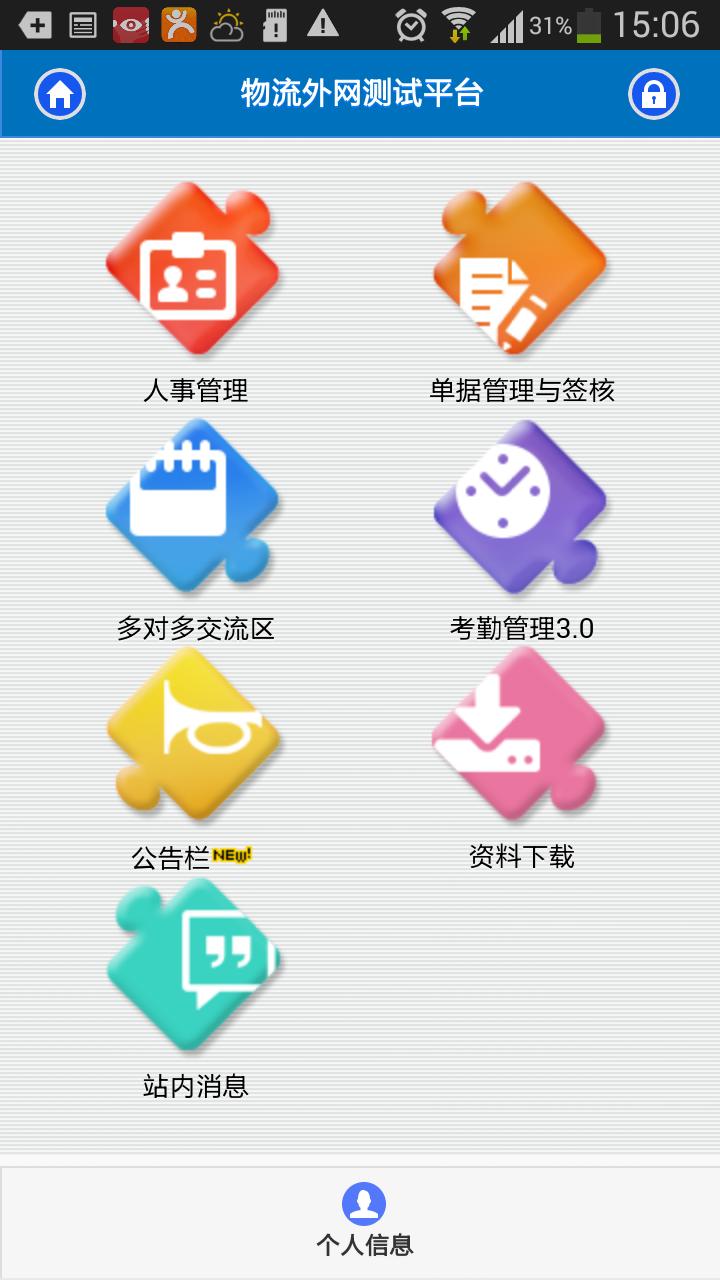This screenshot has width=720, height=1280.
Task: Switch to the 个人信息 tab
Action: 364,1220
